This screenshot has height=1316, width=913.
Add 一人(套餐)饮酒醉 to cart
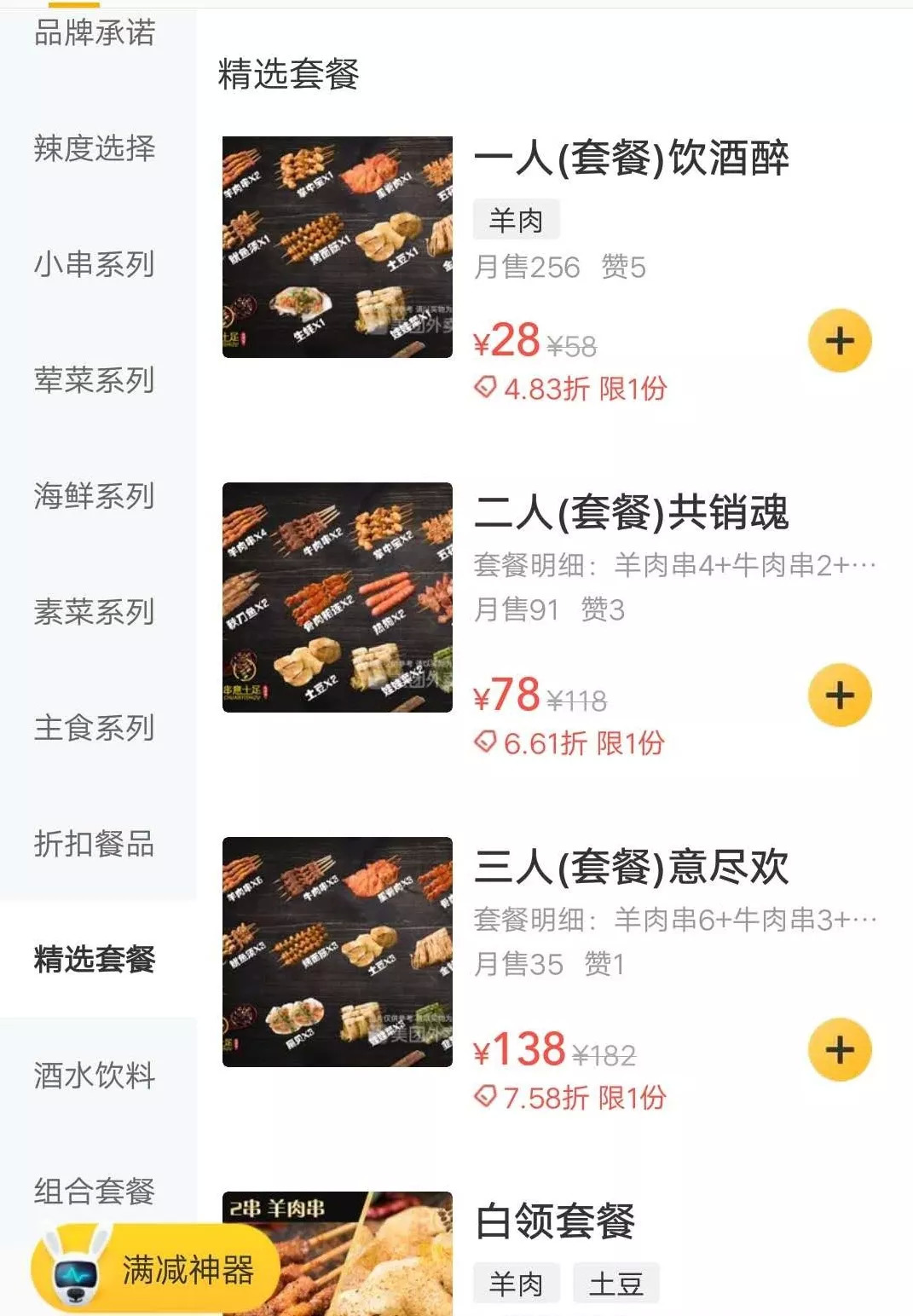pyautogui.click(x=840, y=341)
